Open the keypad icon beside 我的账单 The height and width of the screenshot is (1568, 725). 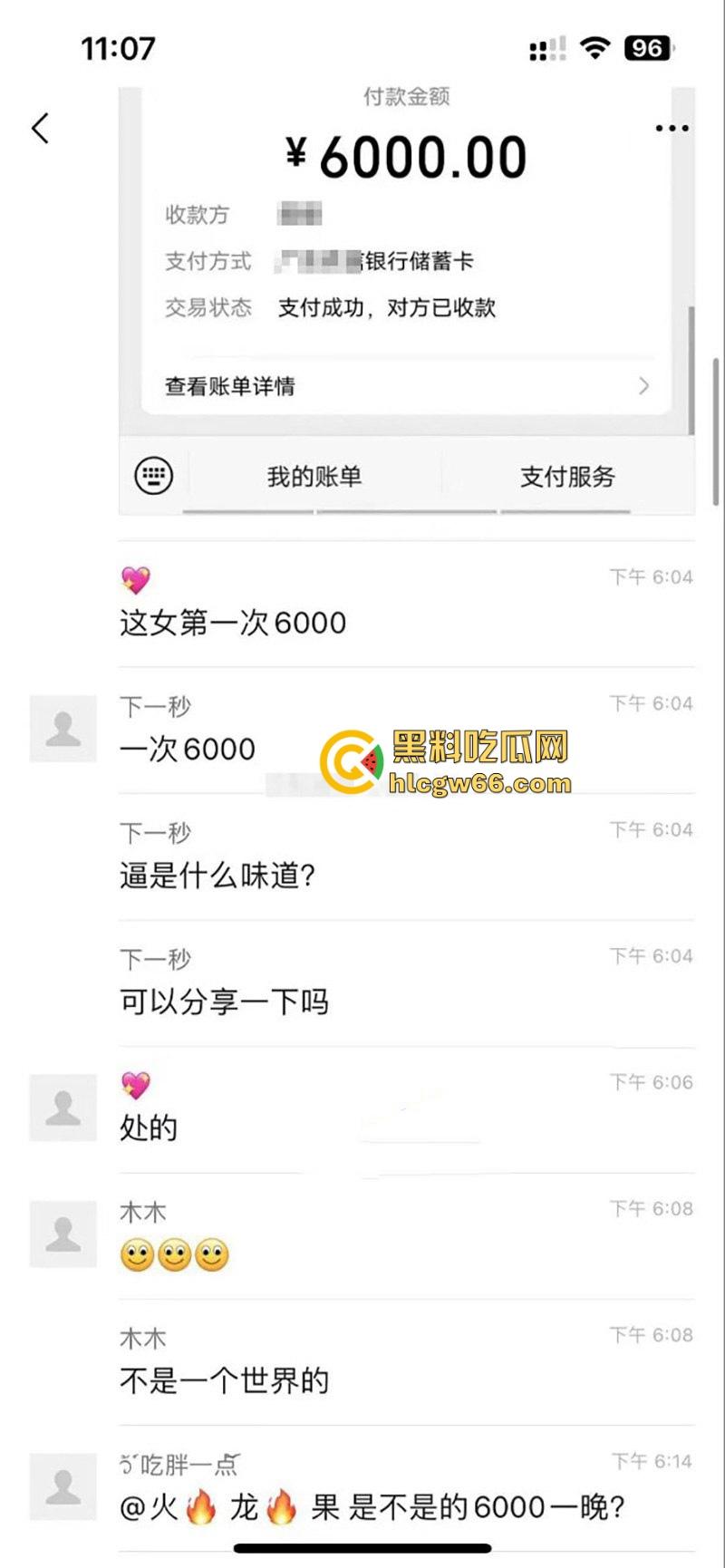click(x=154, y=475)
